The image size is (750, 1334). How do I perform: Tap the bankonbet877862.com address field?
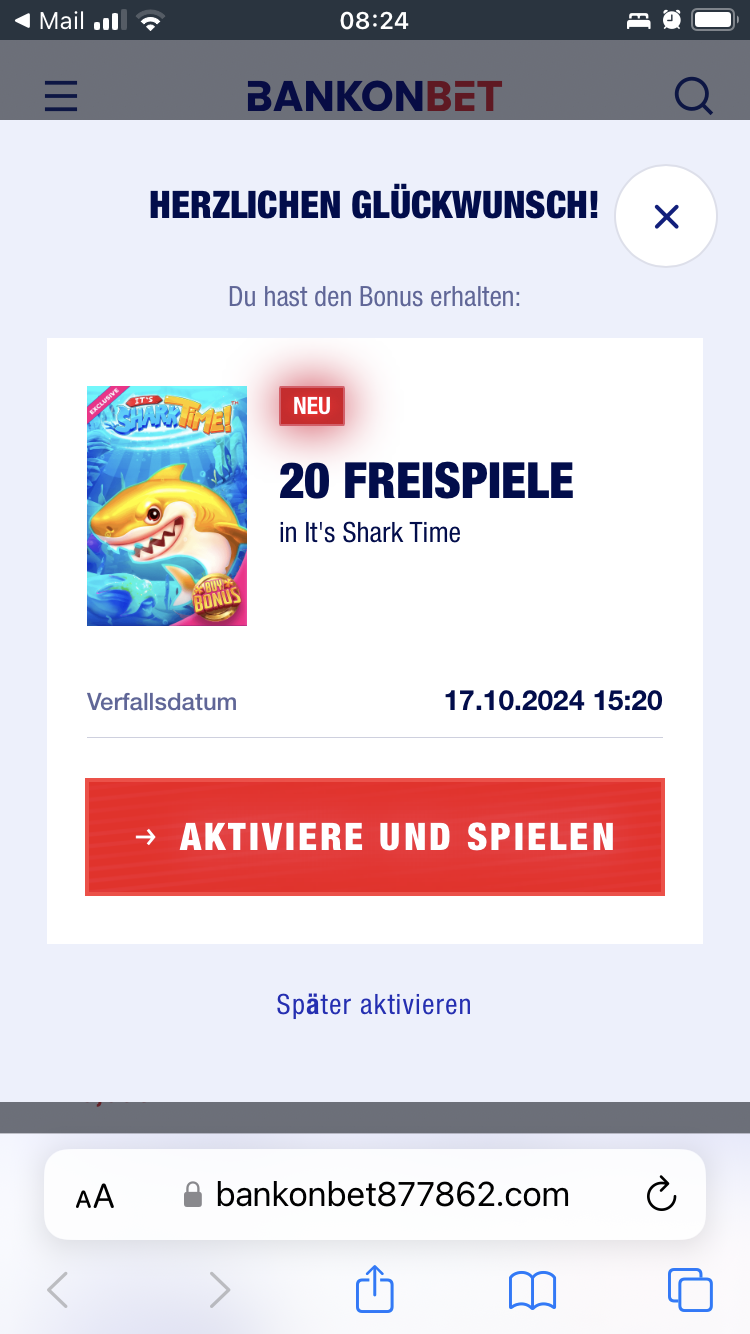[x=392, y=1194]
